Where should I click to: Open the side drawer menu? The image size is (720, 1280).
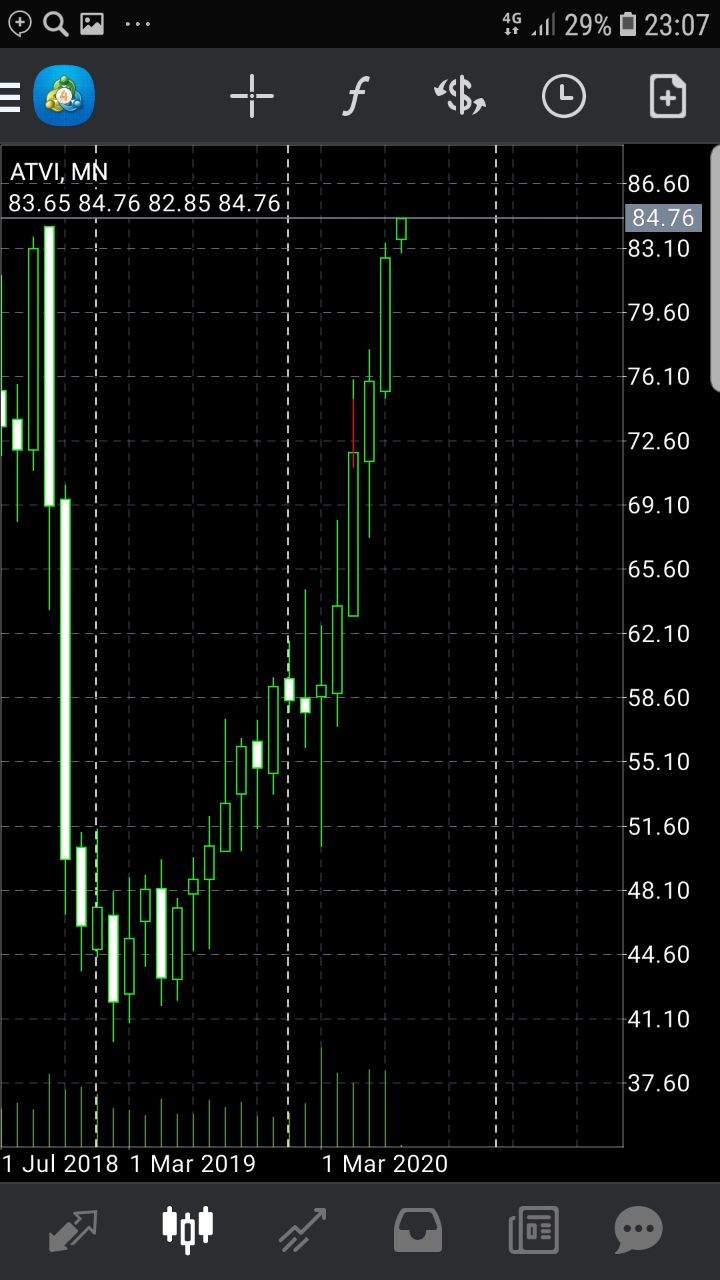pos(9,97)
